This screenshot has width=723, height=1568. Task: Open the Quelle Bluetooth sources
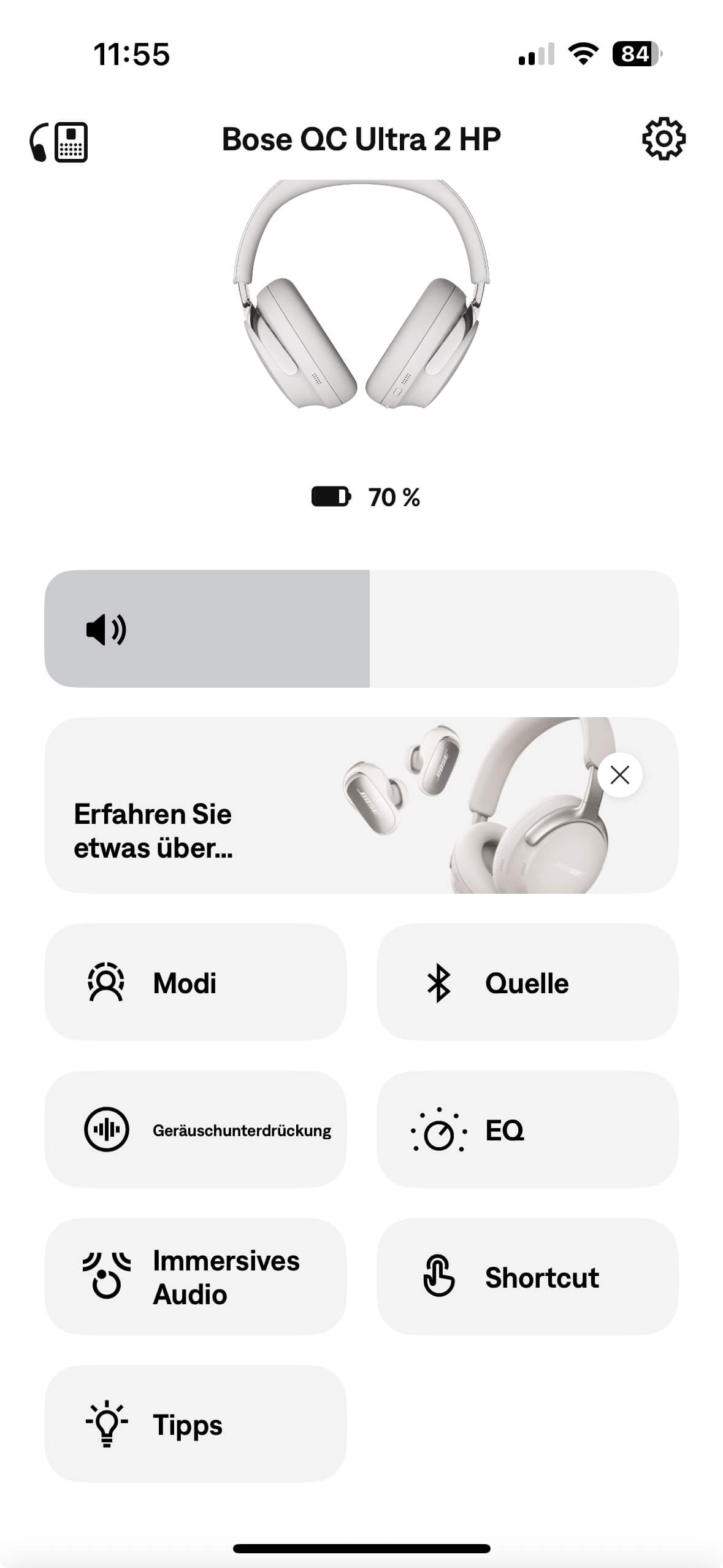pos(527,982)
